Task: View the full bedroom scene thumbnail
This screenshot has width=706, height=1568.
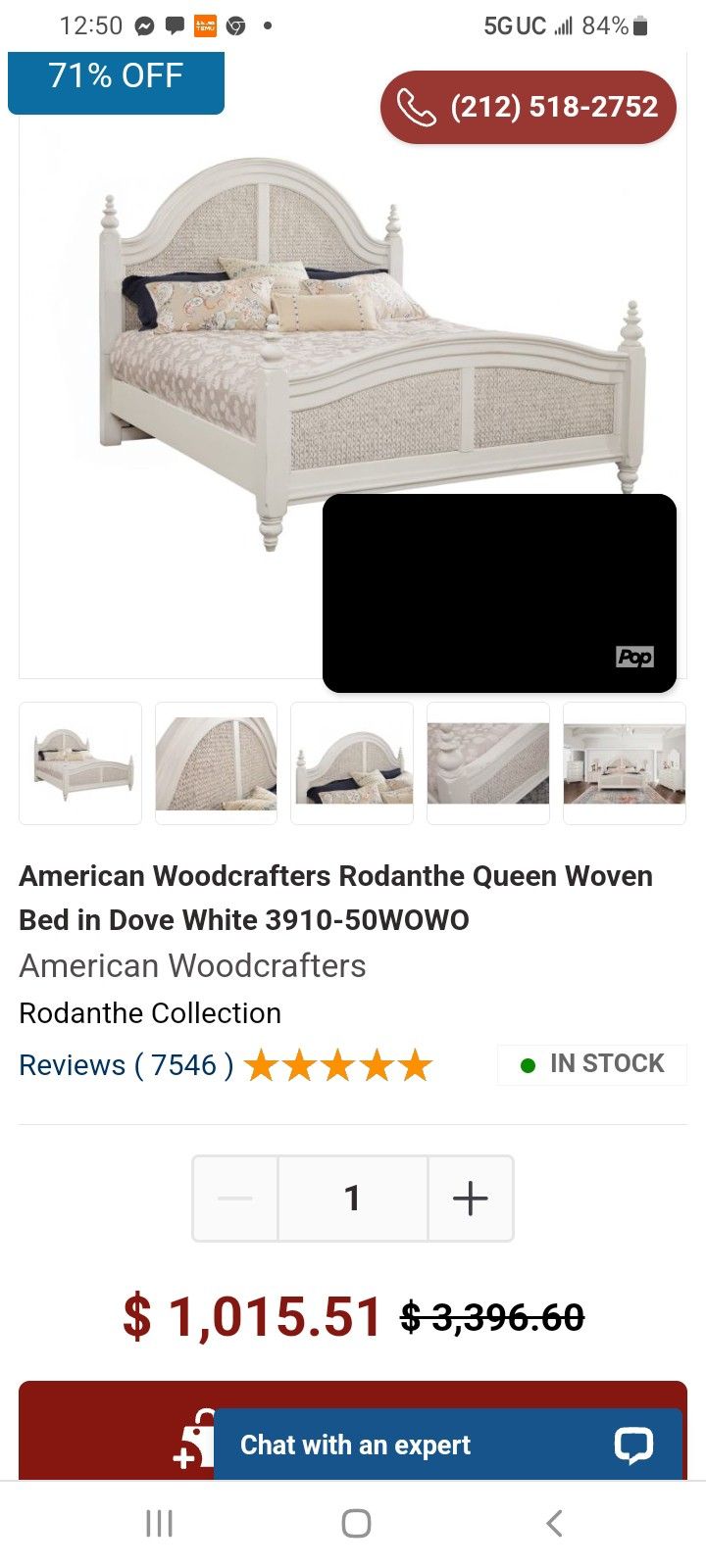Action: point(624,763)
